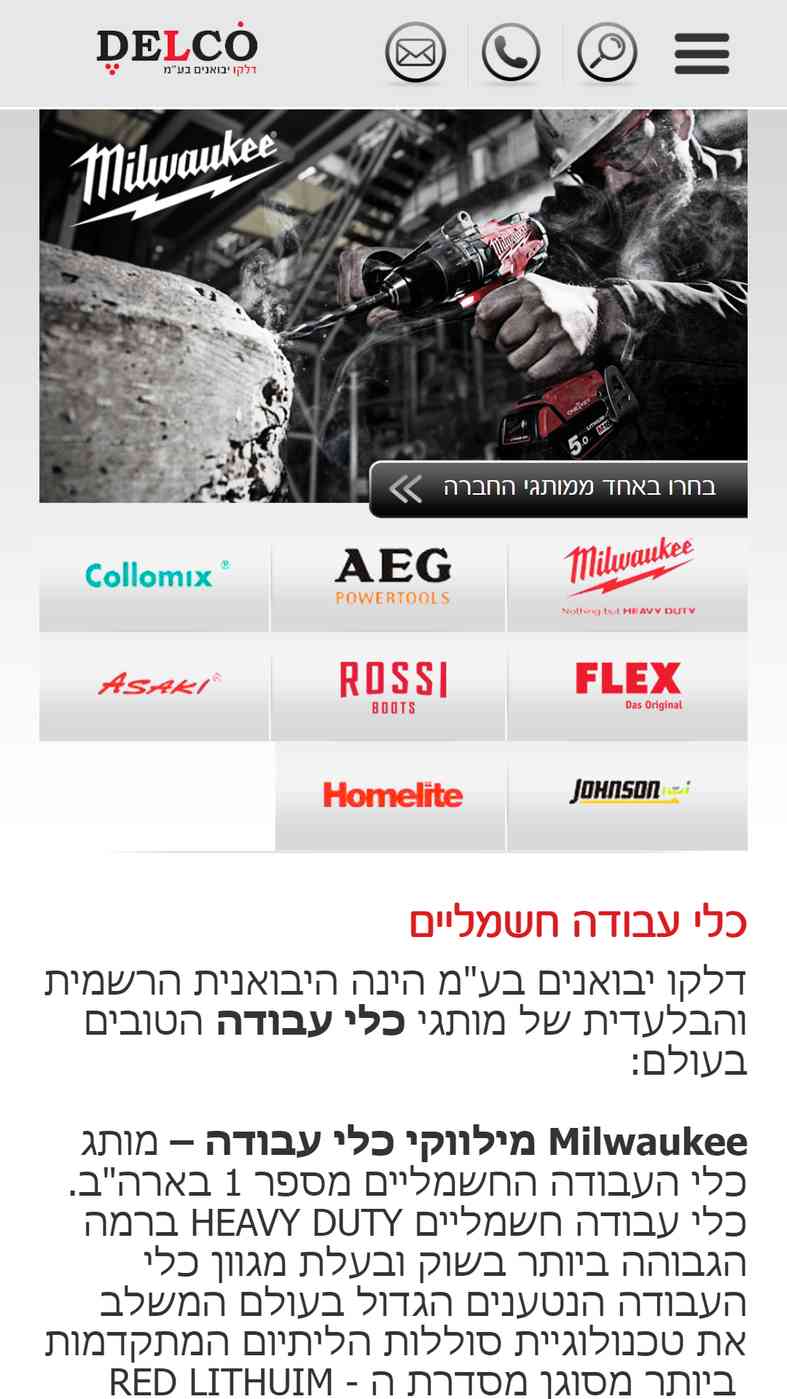Open the email envelope icon

pos(415,53)
